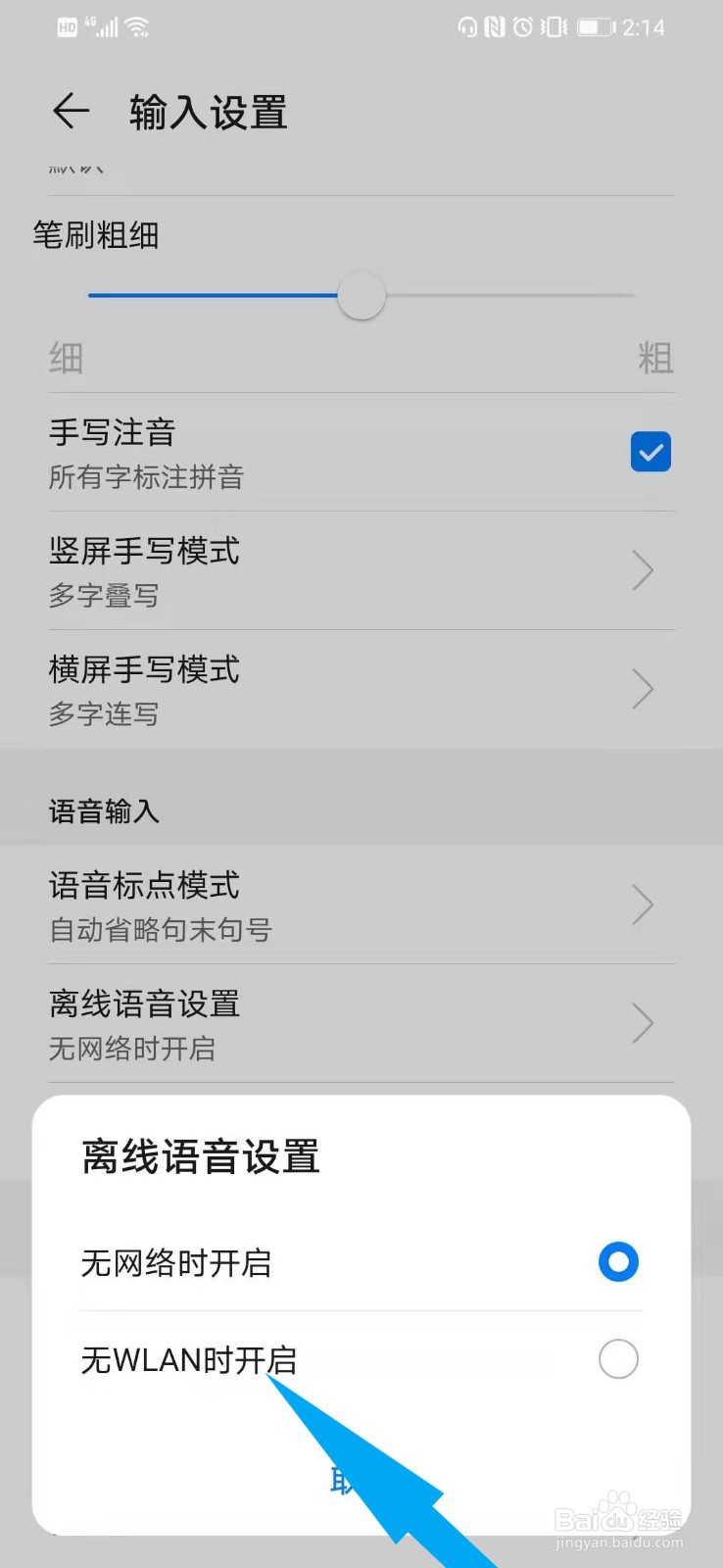Adjust the 笔刷粗细 brush thickness slider
Viewport: 723px width, 1568px height.
pos(361,295)
